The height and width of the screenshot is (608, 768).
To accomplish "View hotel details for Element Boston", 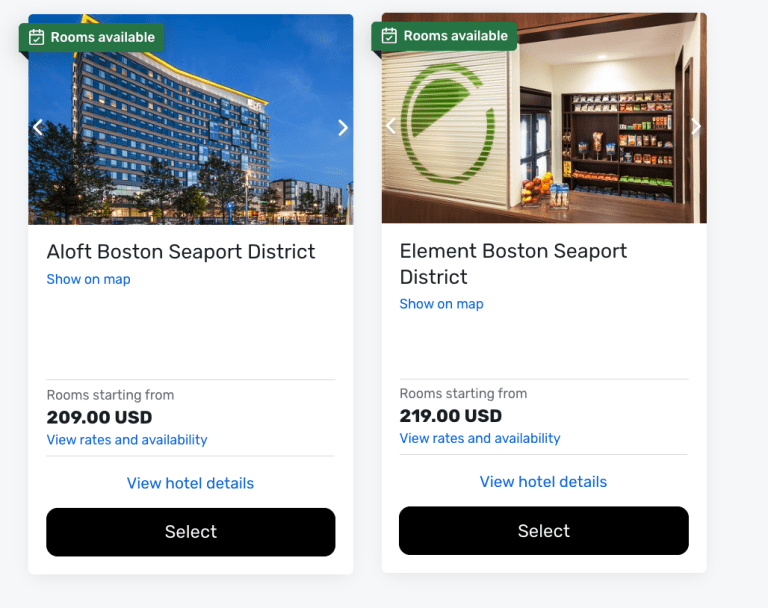I will pos(543,482).
